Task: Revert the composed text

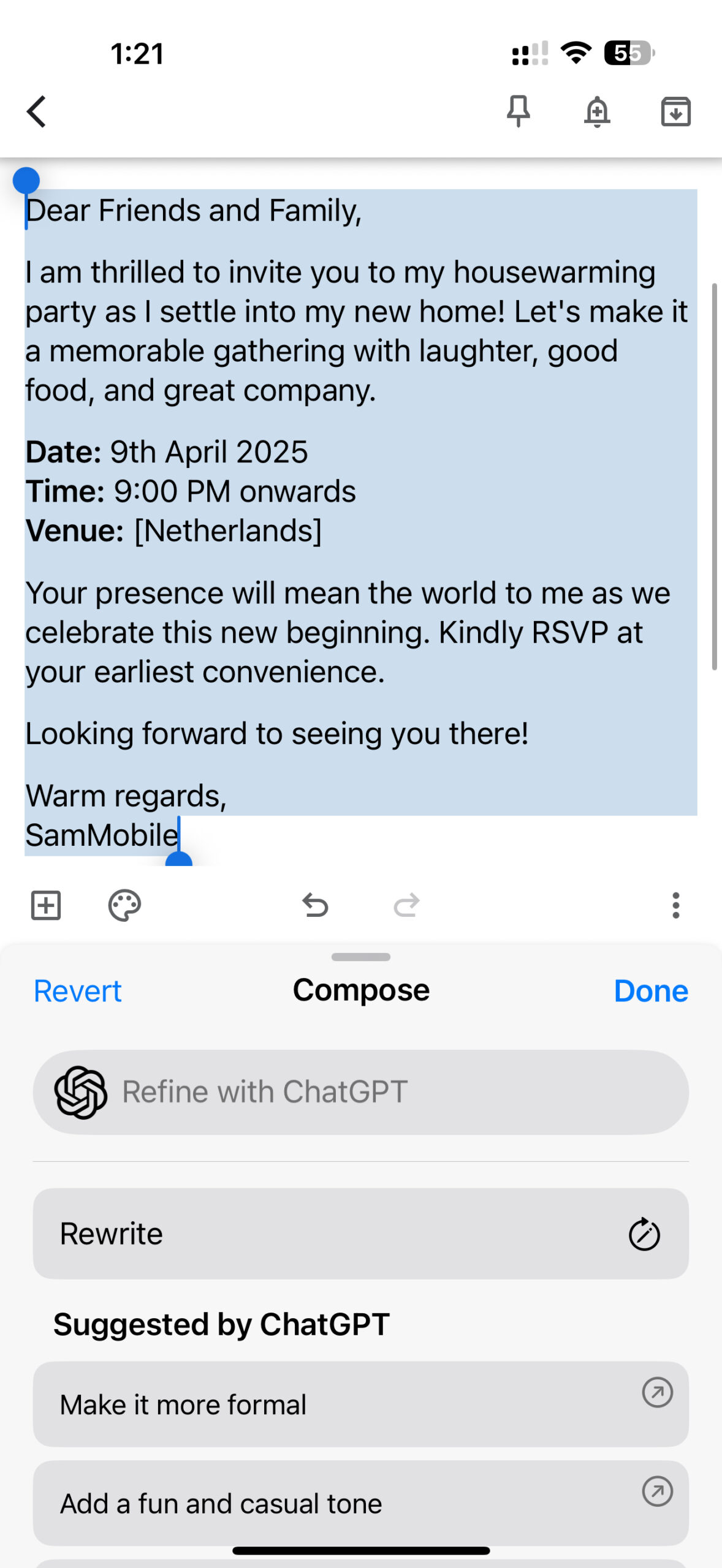Action: (78, 991)
